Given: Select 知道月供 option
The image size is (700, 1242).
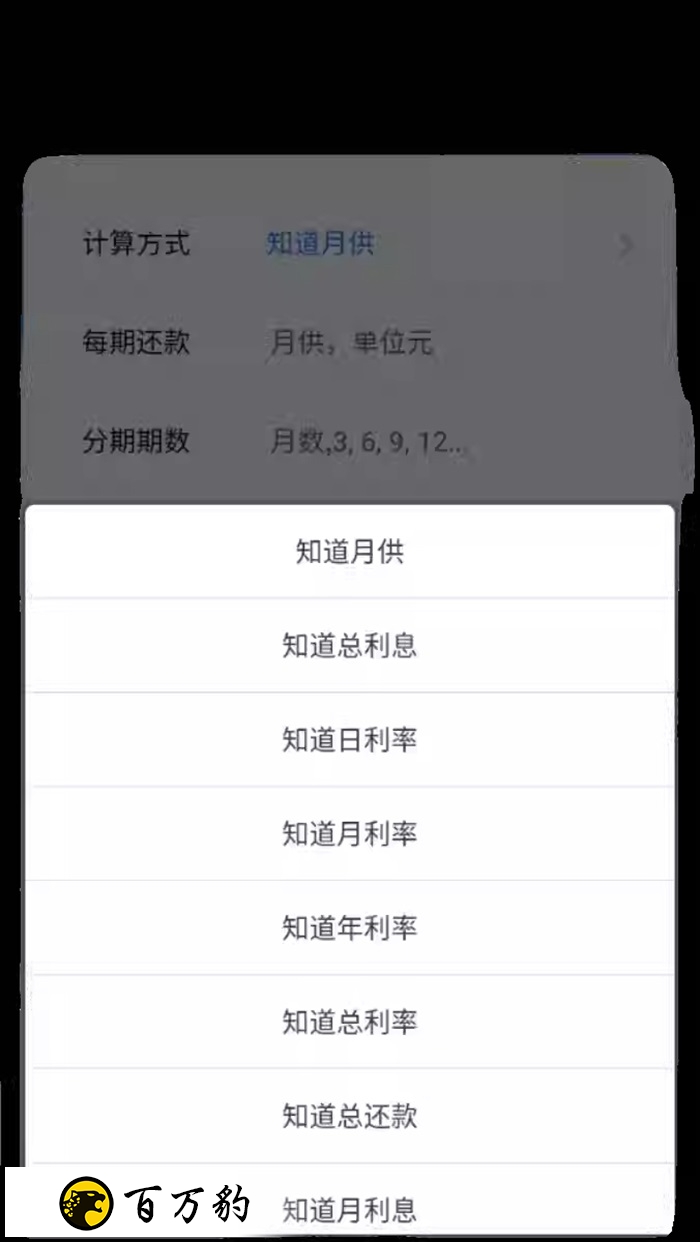Looking at the screenshot, I should pos(349,552).
